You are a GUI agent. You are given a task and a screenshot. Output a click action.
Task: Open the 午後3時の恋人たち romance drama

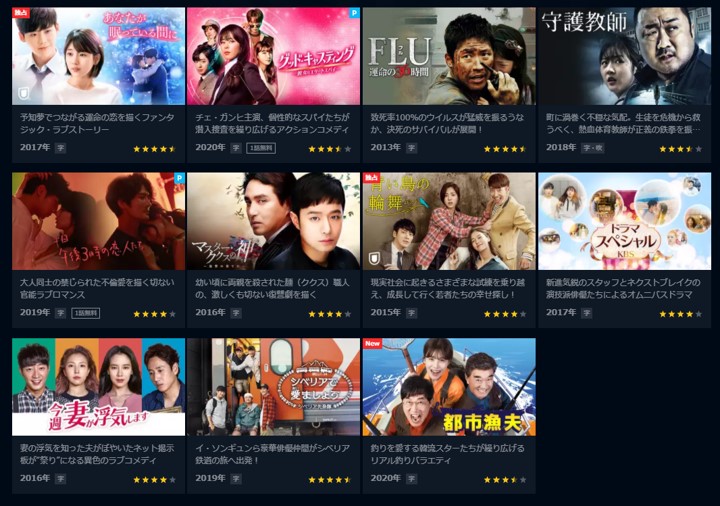(x=98, y=222)
